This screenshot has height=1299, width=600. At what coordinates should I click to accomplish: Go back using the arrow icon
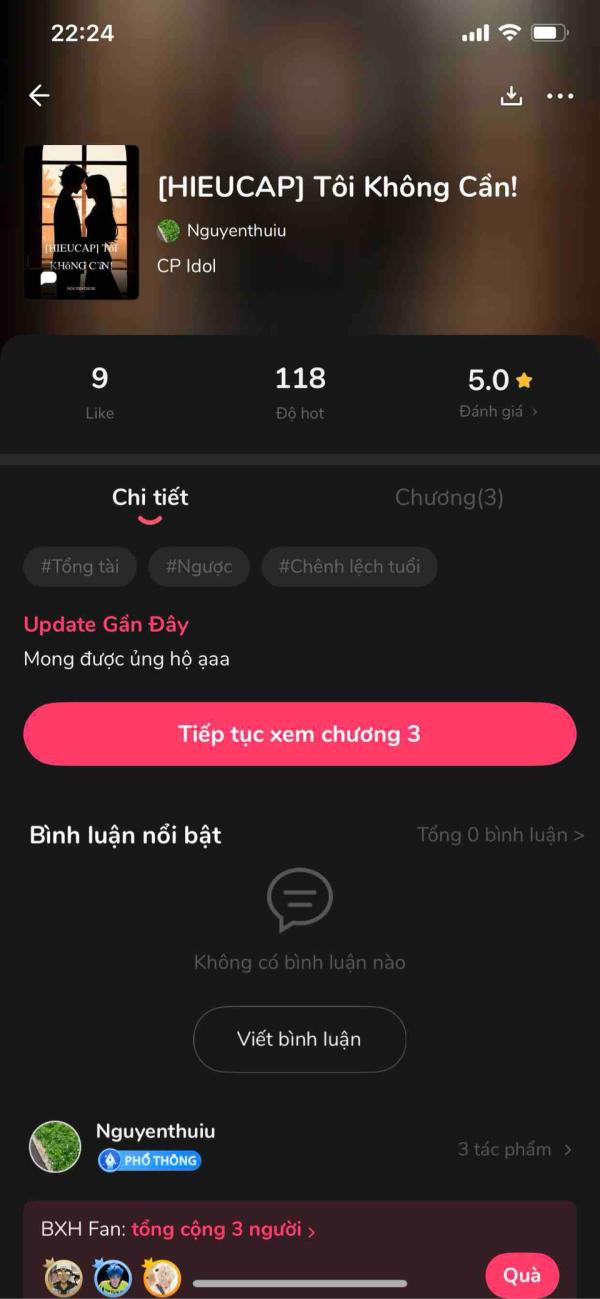pos(39,95)
